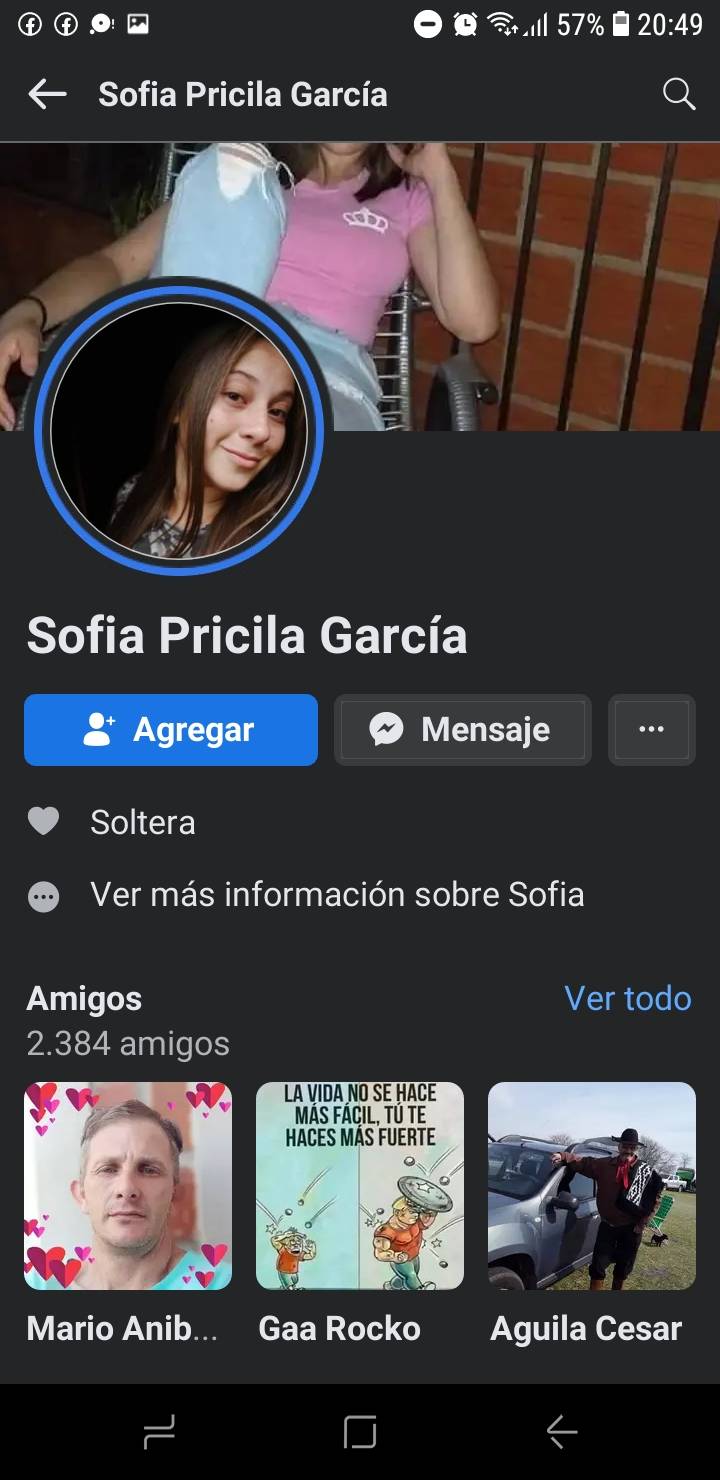
Task: Open Ver más información sobre Sofia
Action: [337, 894]
